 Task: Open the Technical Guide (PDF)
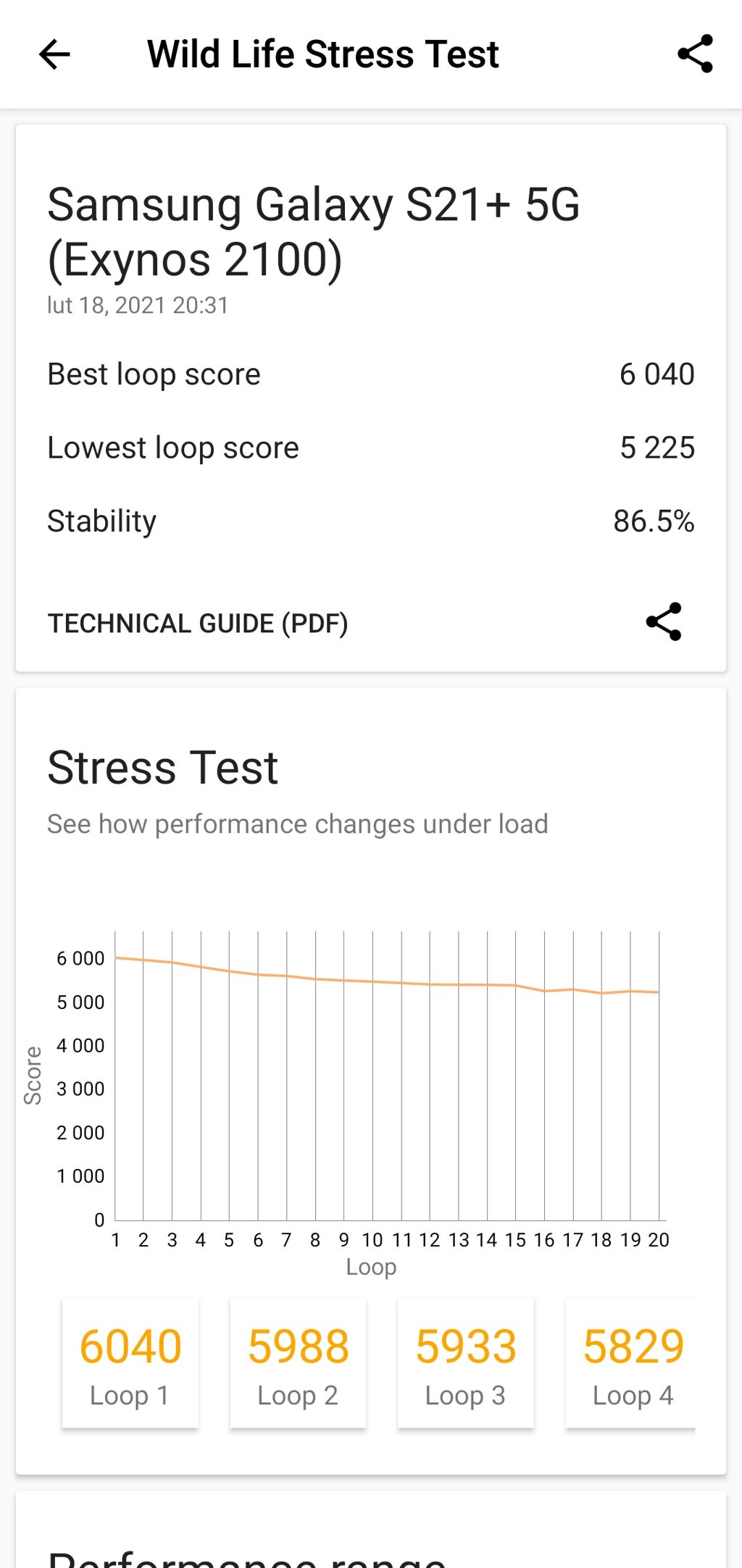(198, 623)
